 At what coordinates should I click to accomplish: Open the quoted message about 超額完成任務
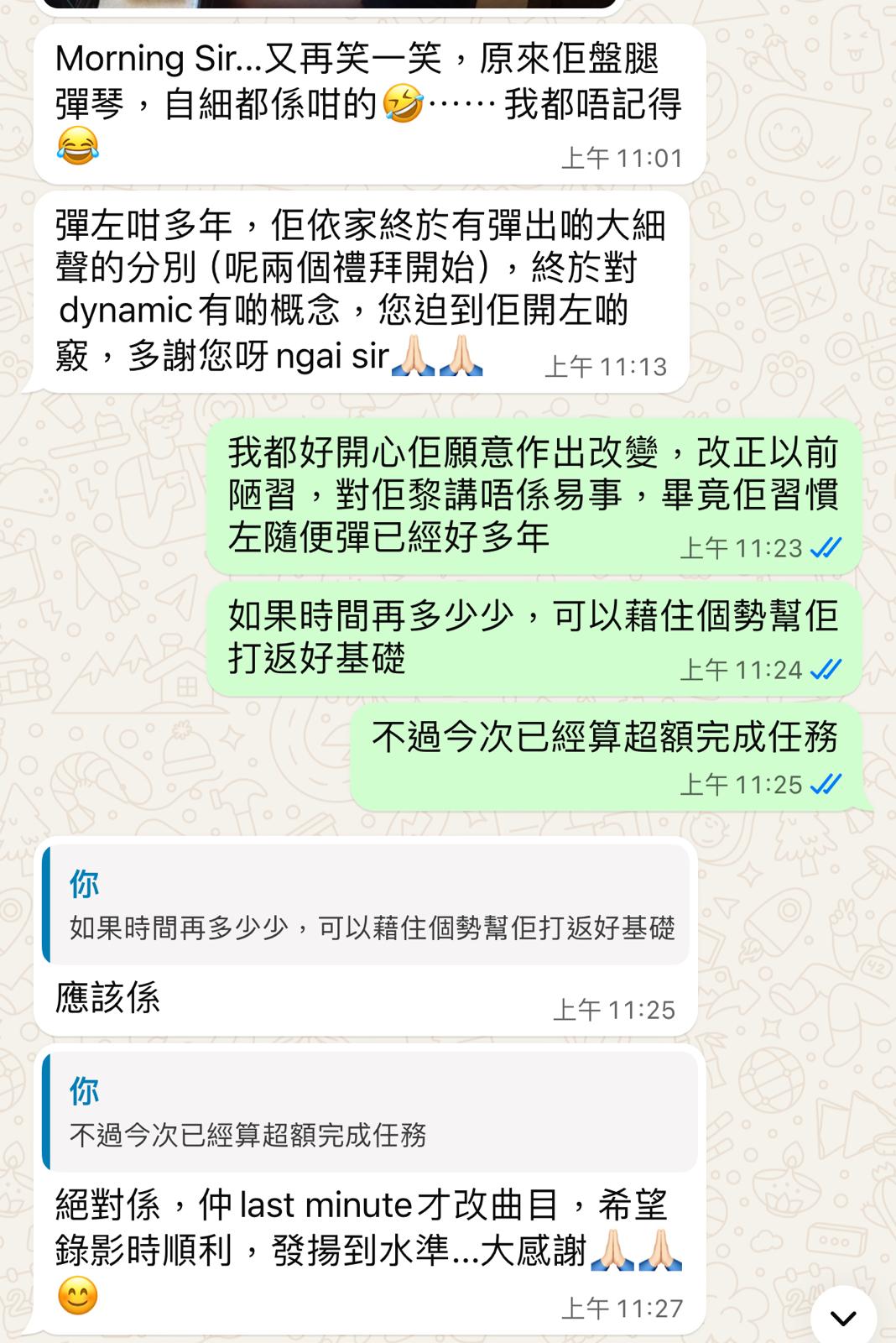pos(369,1112)
